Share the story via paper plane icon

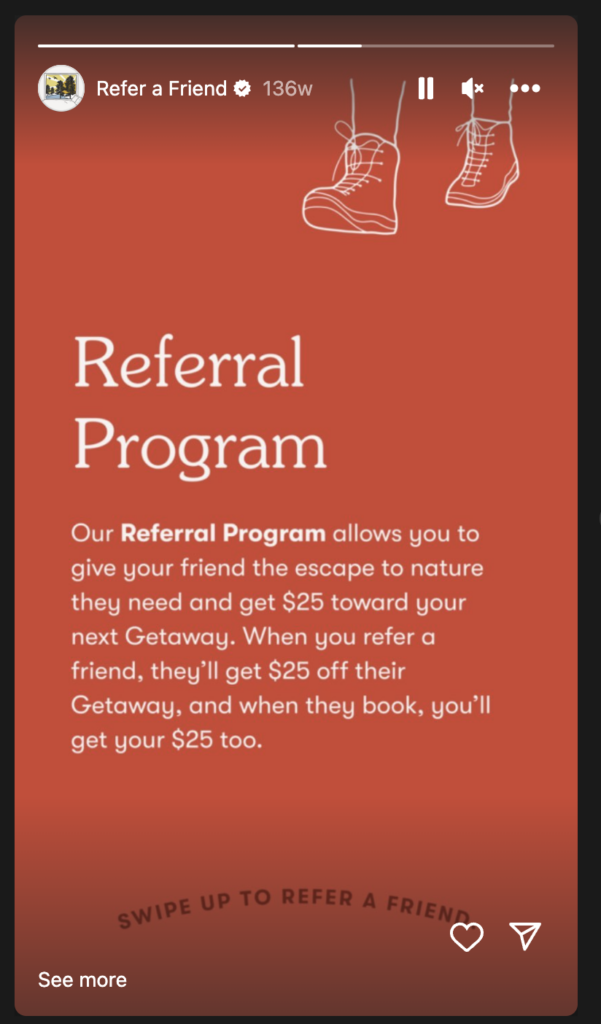tap(525, 935)
